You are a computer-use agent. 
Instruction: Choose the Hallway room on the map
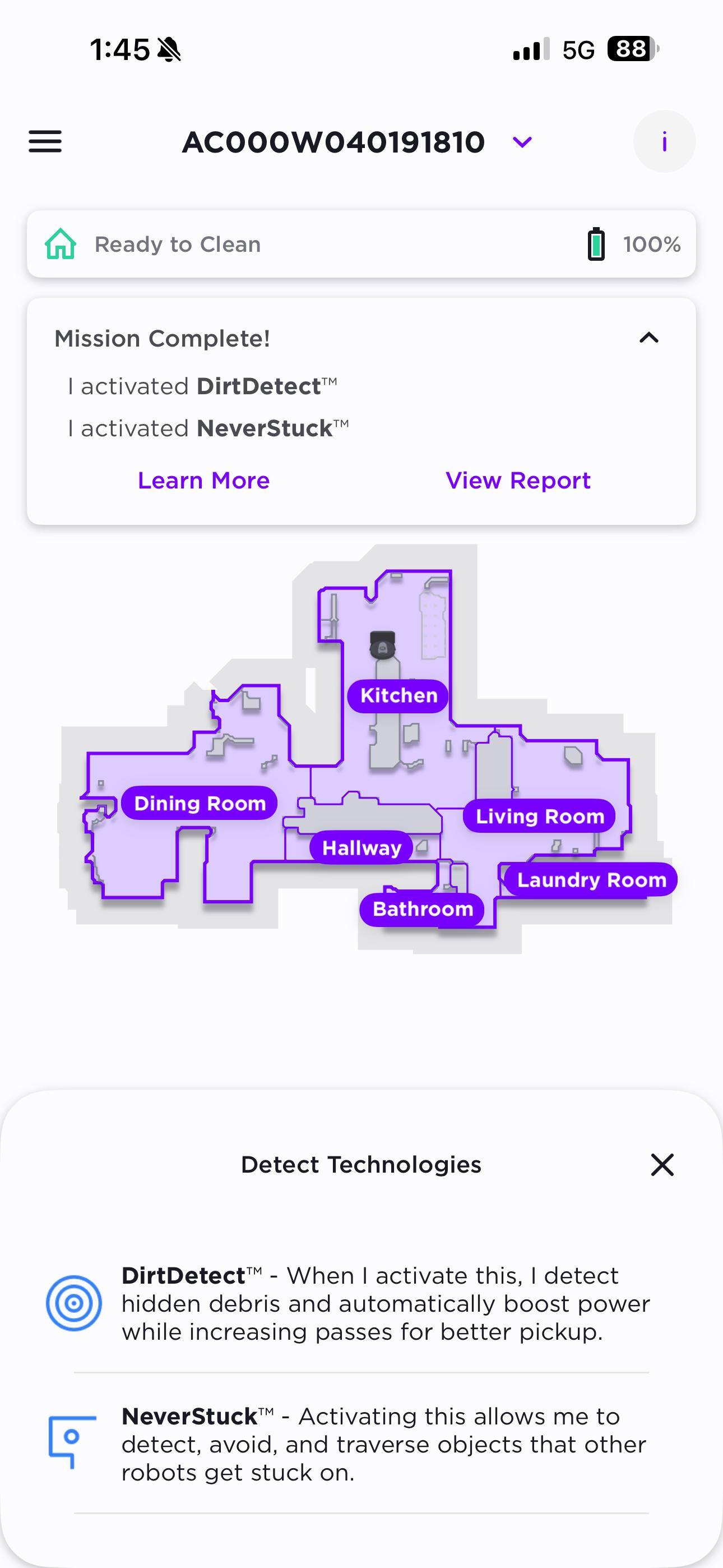click(361, 847)
